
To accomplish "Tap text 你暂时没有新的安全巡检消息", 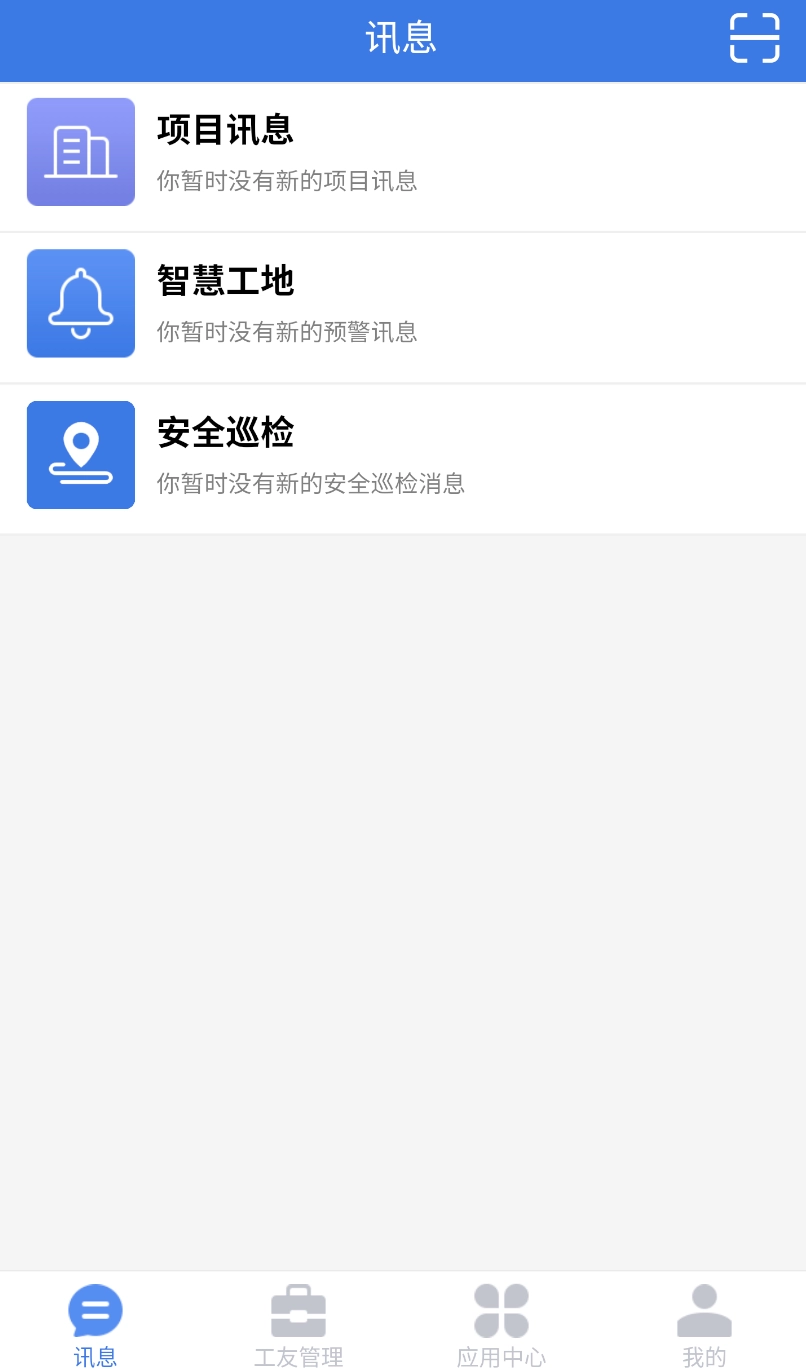I will (310, 483).
